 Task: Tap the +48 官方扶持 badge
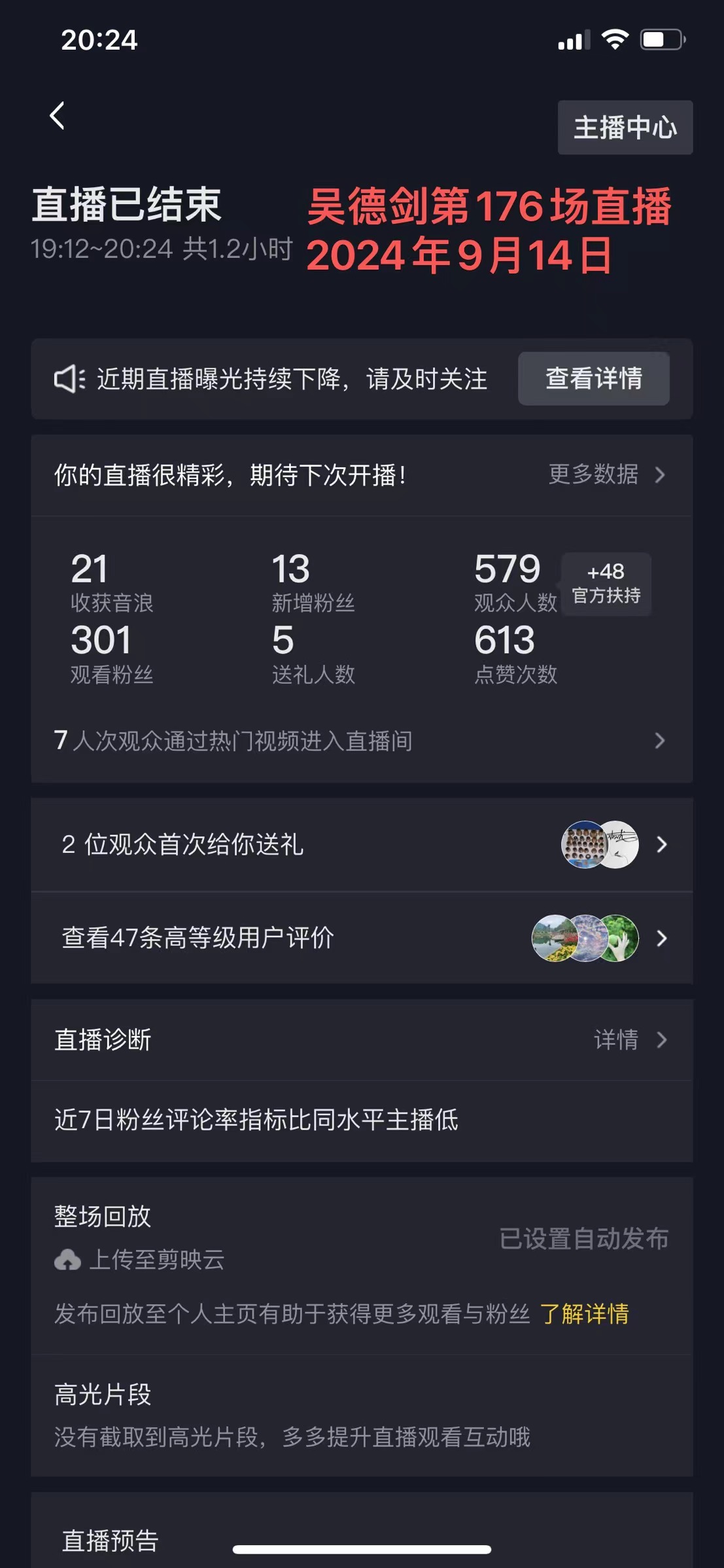click(606, 584)
